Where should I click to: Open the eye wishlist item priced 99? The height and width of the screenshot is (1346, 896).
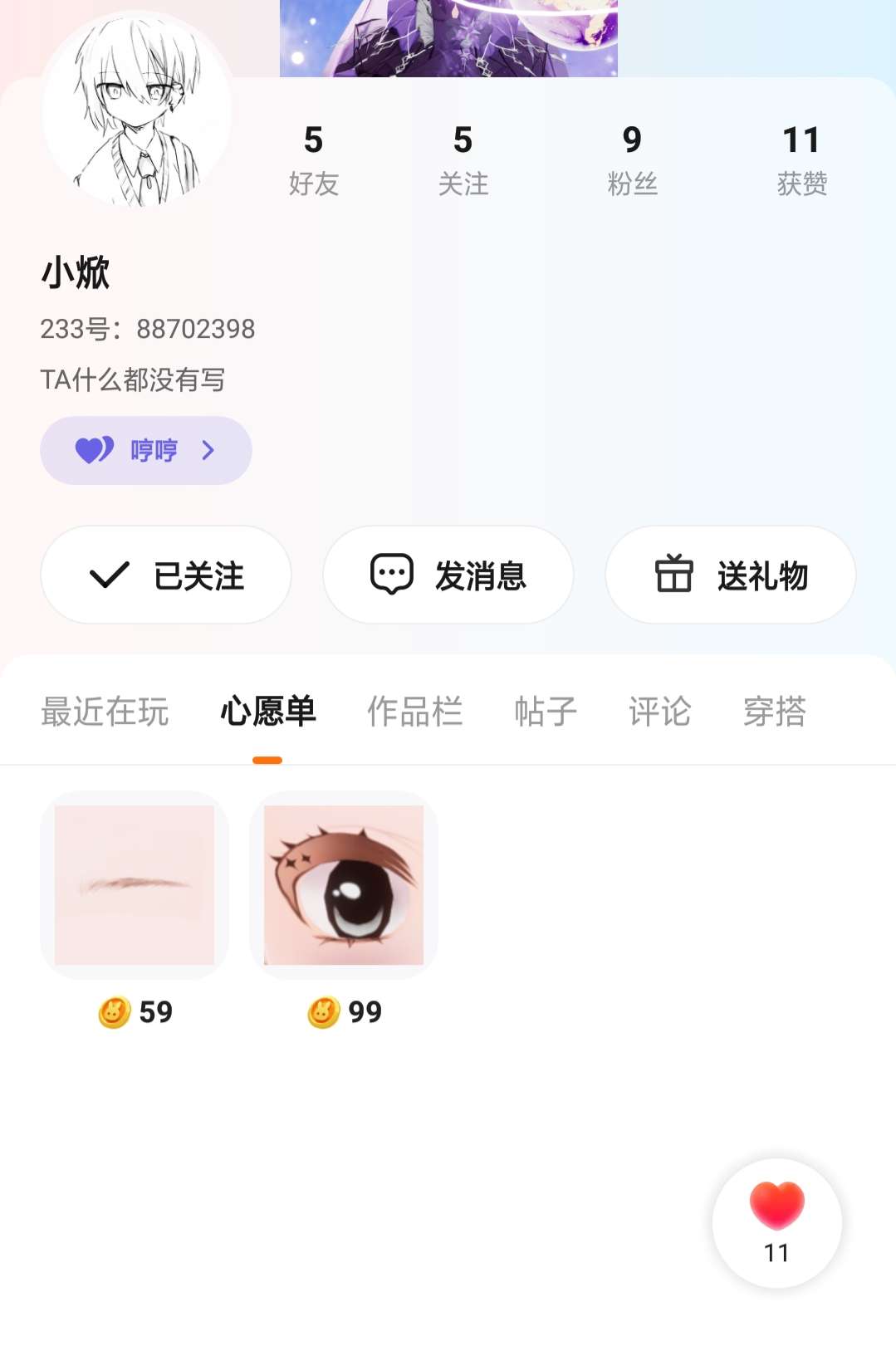click(344, 885)
